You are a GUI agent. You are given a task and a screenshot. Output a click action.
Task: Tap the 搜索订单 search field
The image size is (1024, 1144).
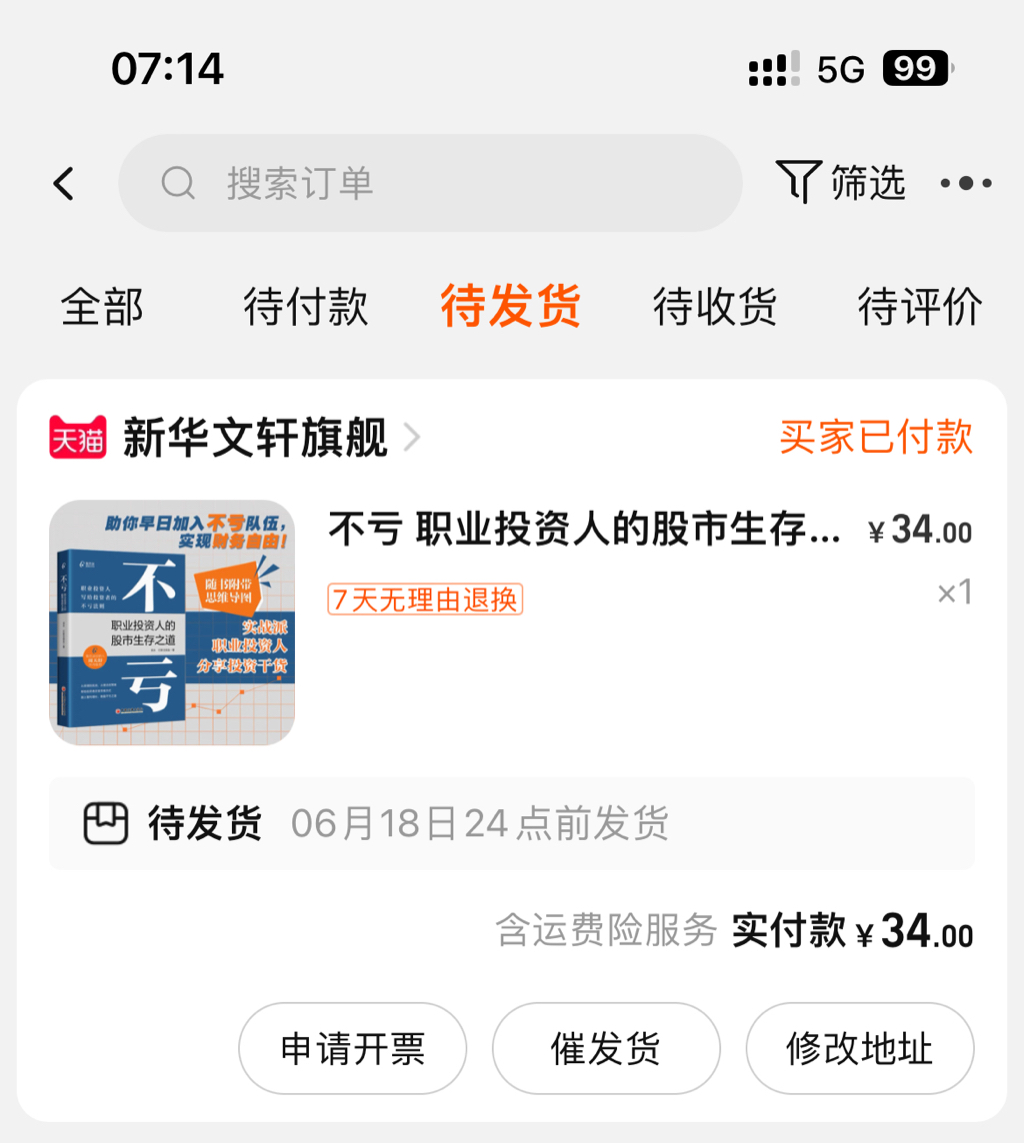[x=430, y=184]
